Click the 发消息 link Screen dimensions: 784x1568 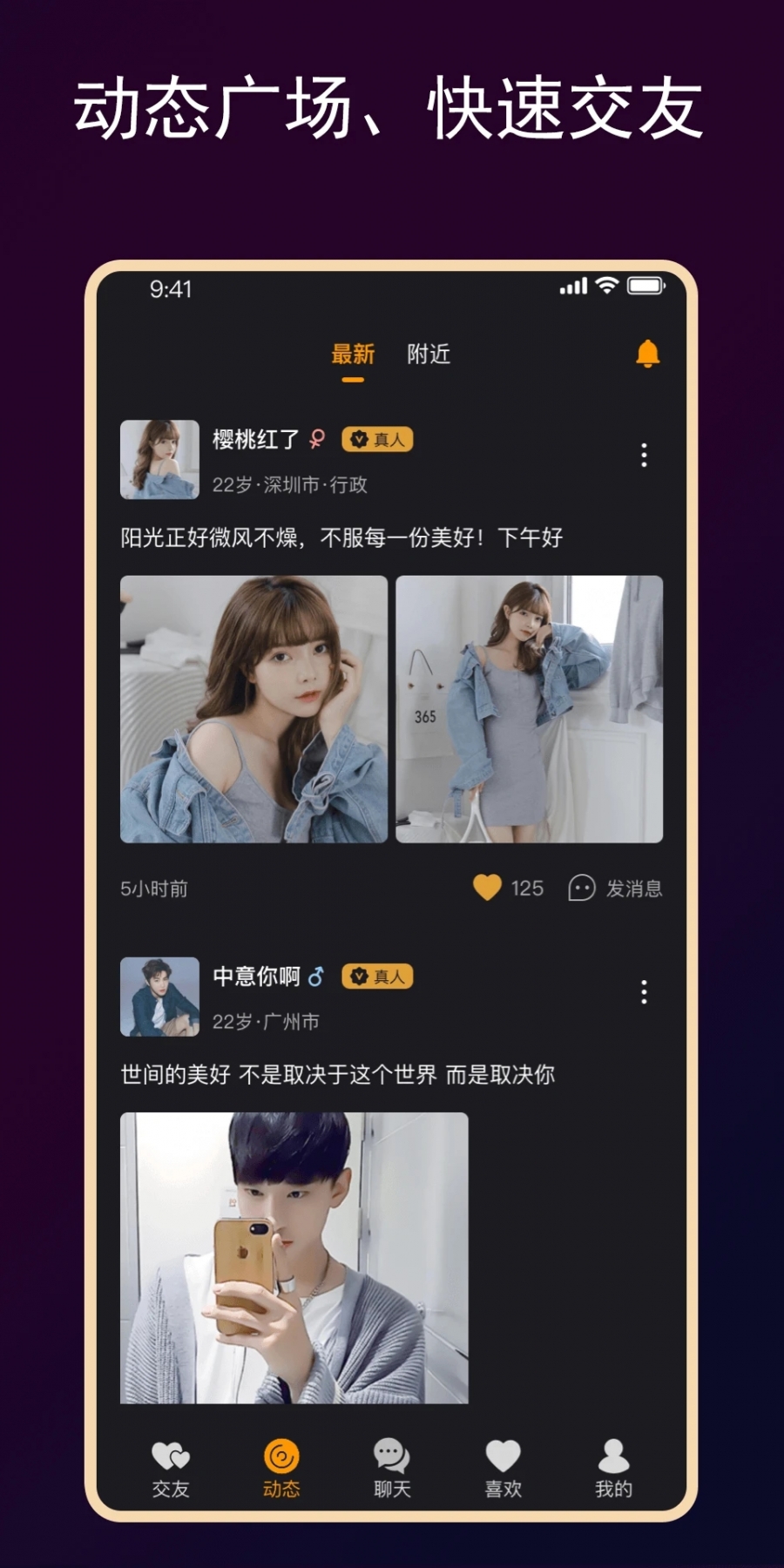click(636, 889)
